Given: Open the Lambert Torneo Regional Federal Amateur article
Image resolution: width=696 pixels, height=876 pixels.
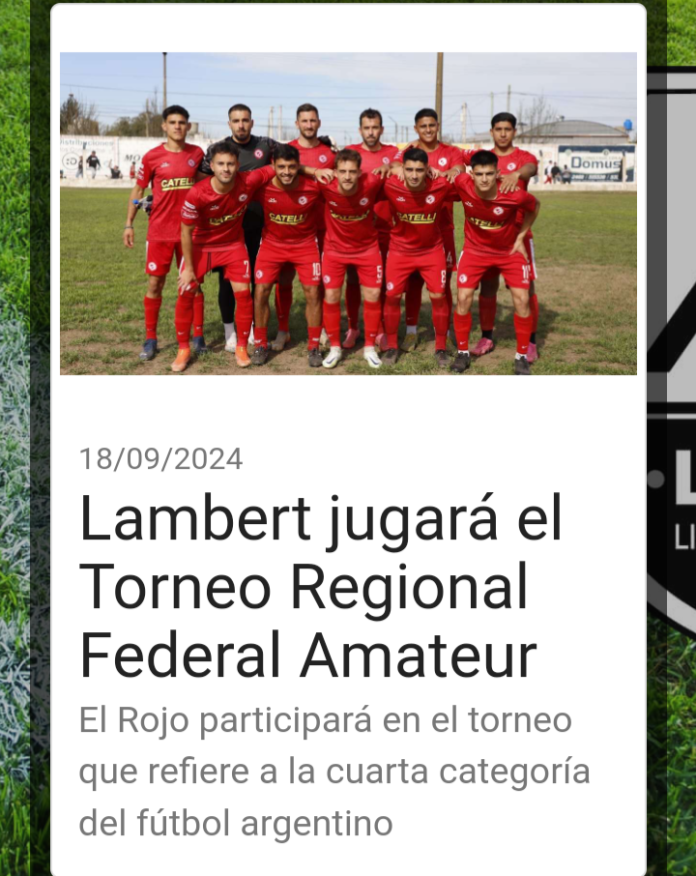Looking at the screenshot, I should (321, 587).
